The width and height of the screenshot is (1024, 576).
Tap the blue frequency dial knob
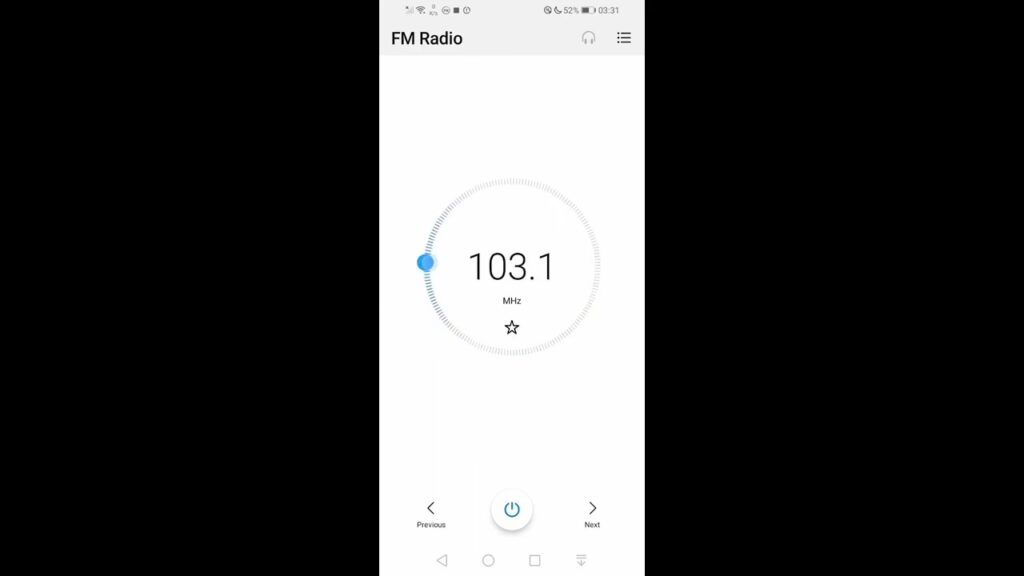coord(426,262)
